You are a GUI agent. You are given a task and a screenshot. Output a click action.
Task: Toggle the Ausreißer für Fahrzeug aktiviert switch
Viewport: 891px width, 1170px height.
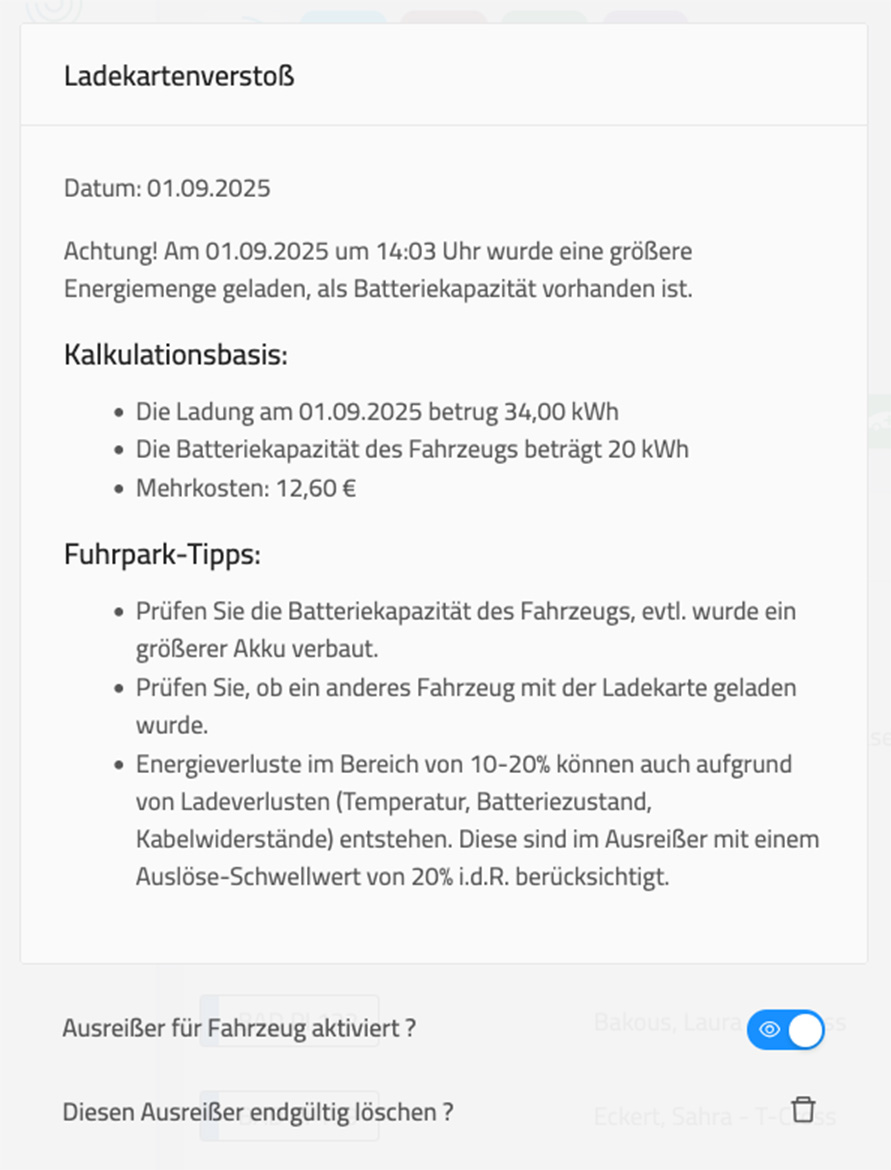point(785,1029)
